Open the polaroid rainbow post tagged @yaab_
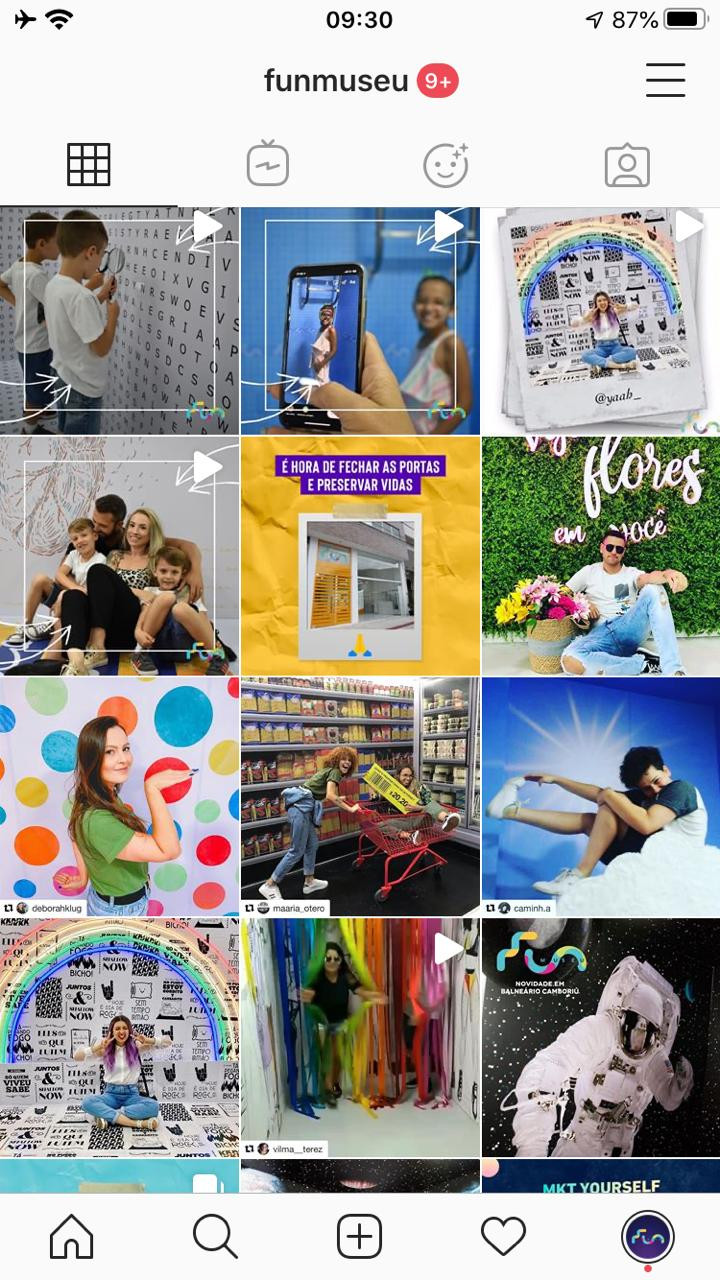720x1280 pixels. tap(601, 320)
